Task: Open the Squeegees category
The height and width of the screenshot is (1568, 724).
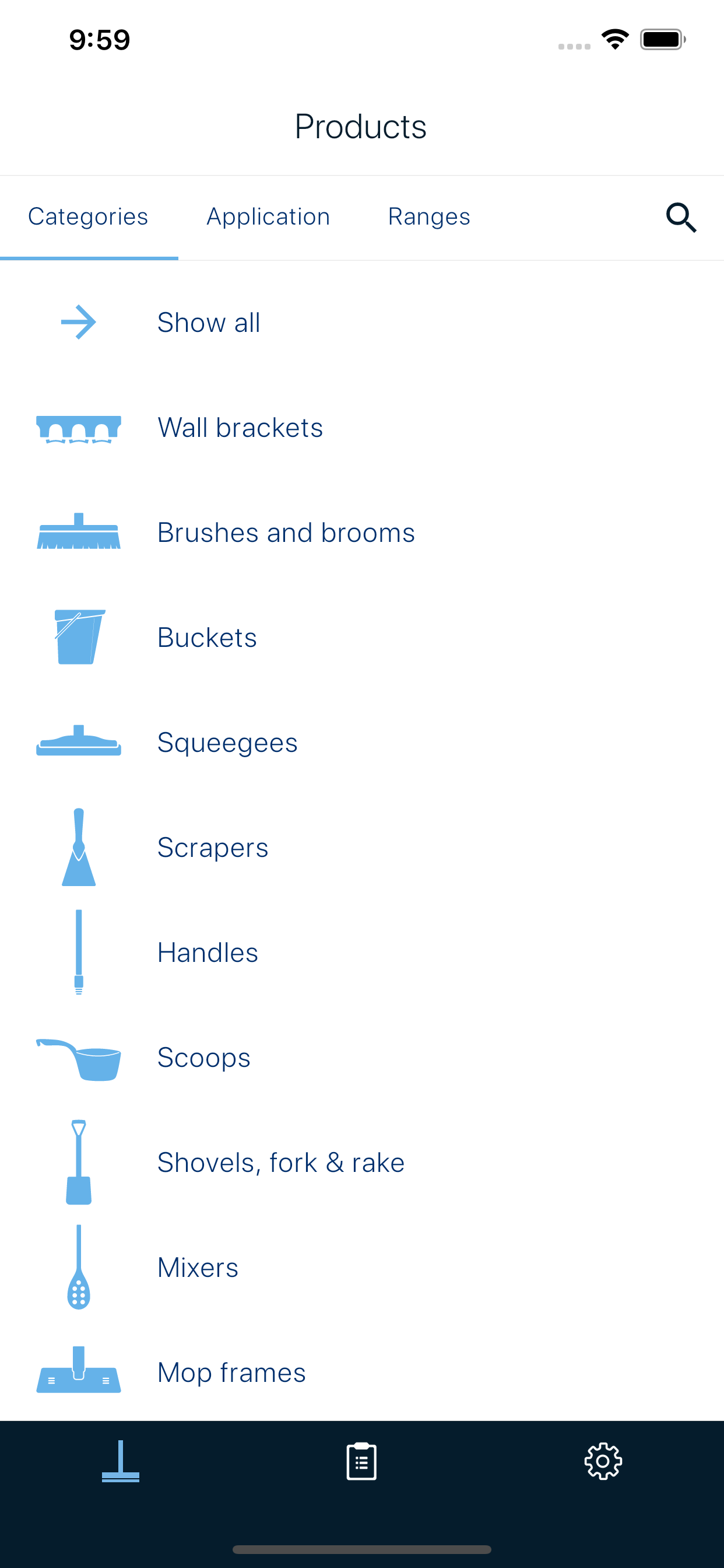Action: pos(227,742)
